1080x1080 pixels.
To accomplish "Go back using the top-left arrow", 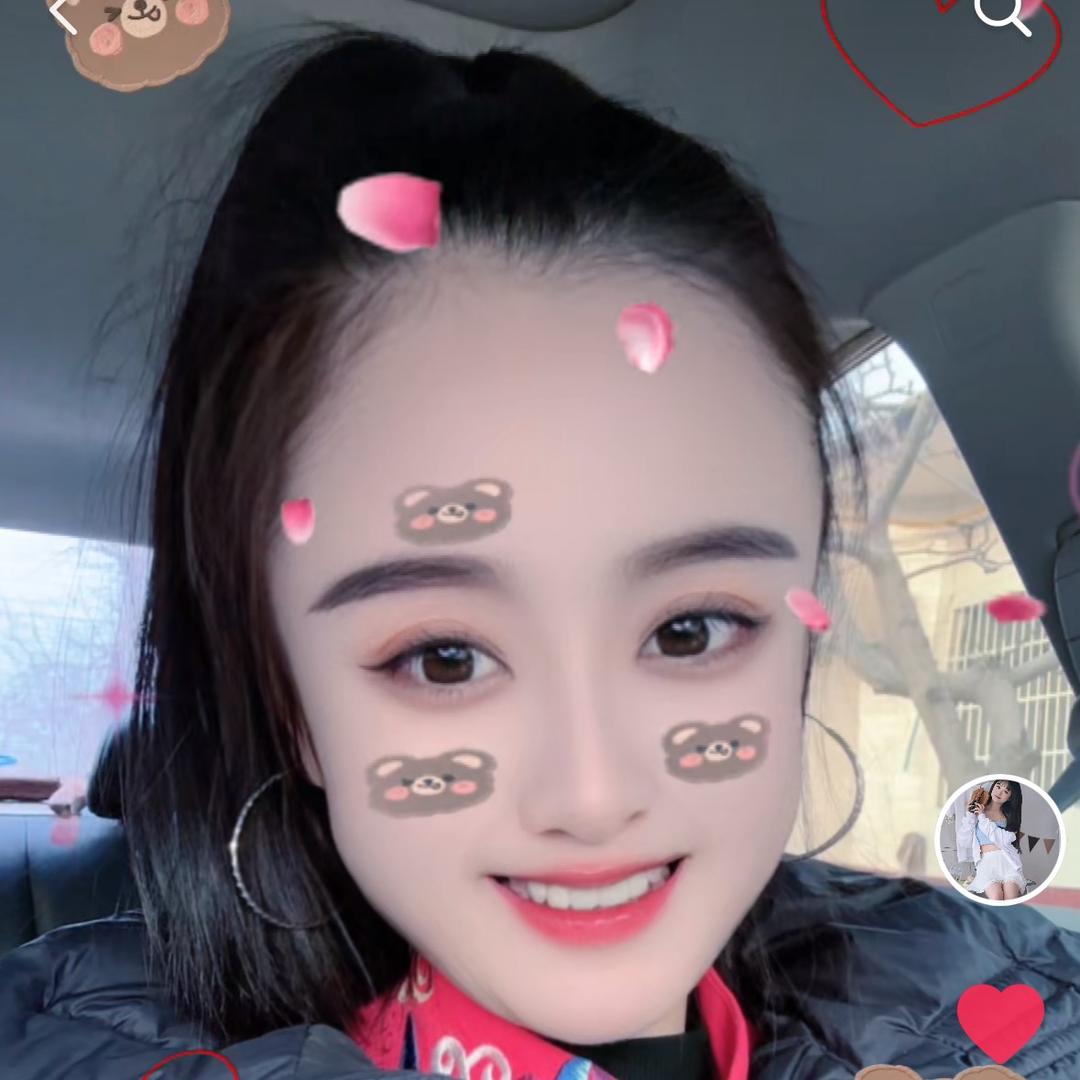I will [62, 14].
